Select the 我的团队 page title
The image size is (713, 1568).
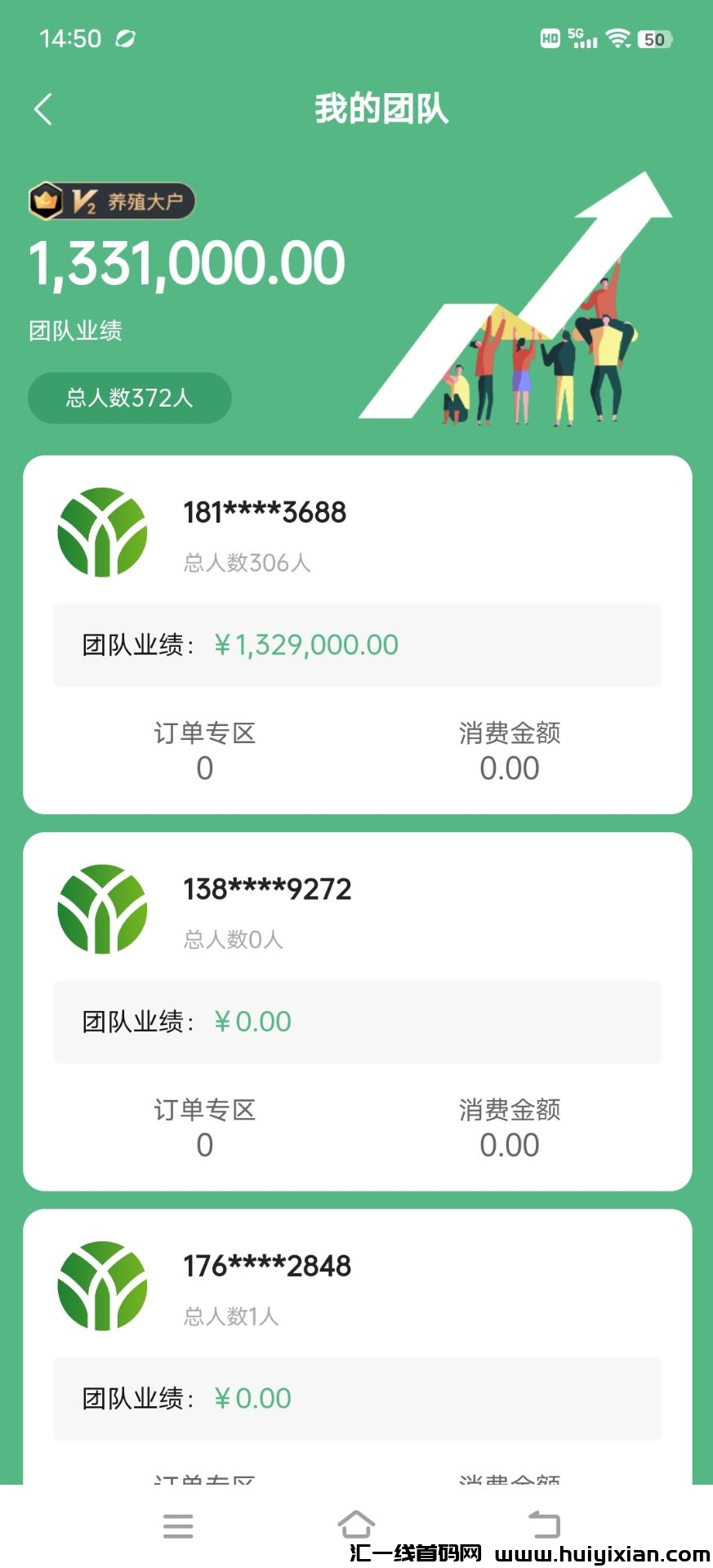pos(381,110)
